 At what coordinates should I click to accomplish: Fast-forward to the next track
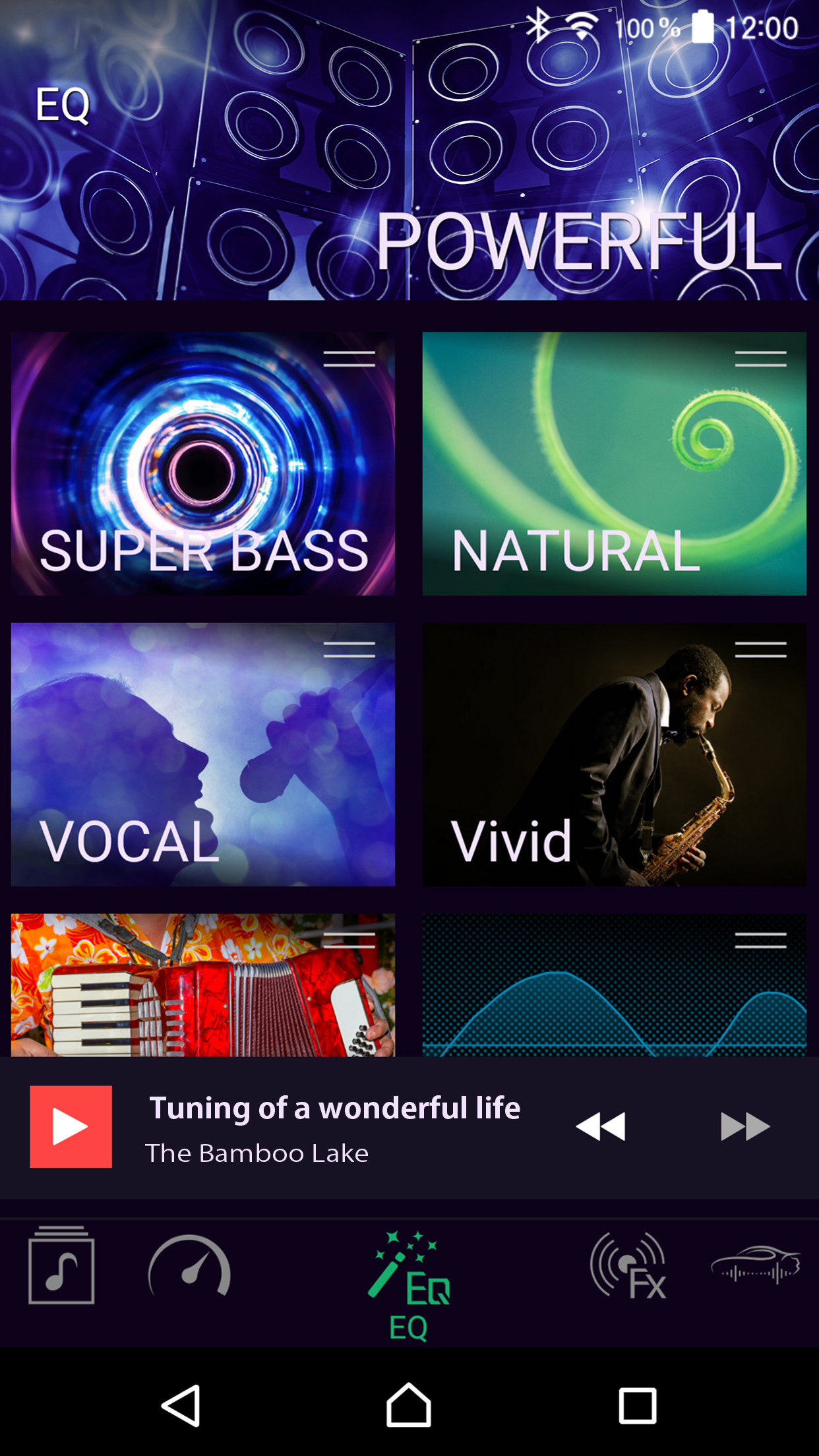(744, 1126)
